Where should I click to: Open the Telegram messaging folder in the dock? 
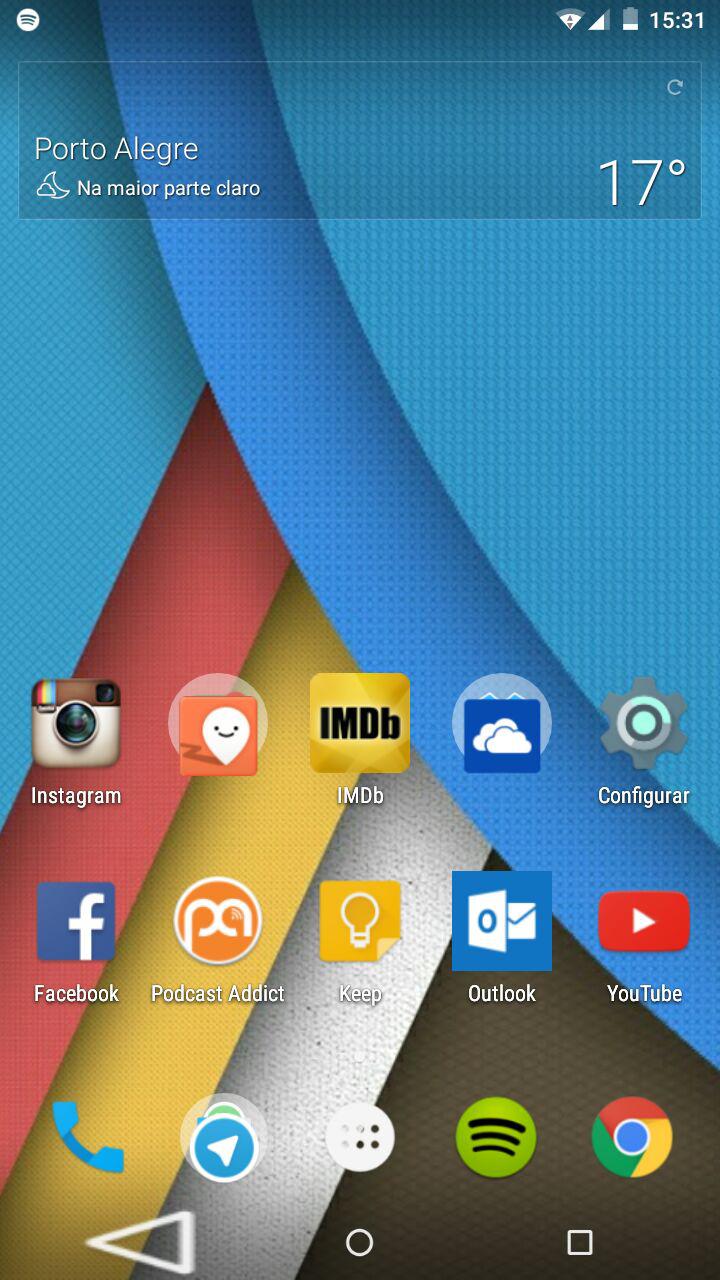click(224, 1138)
